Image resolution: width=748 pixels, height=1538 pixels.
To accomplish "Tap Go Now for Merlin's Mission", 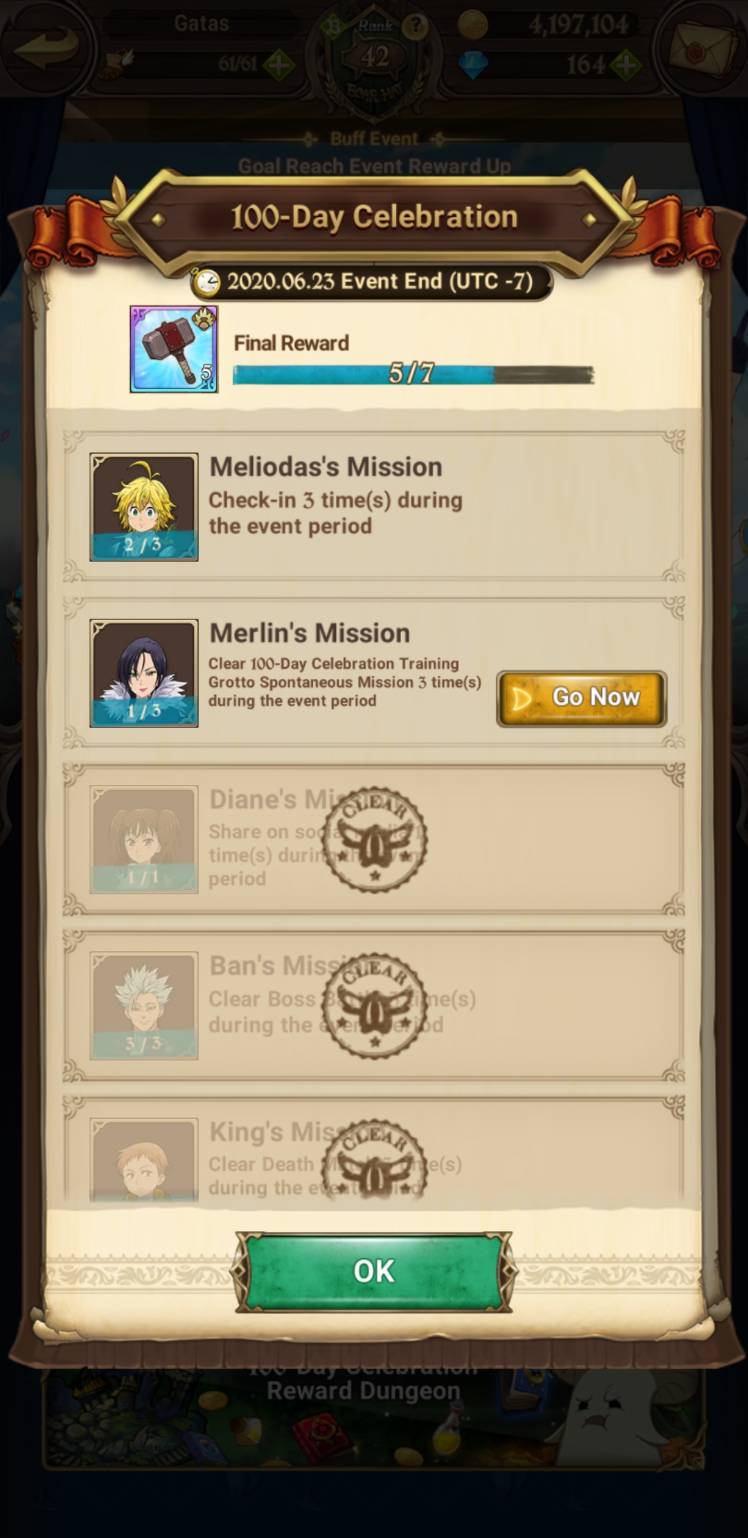I will [581, 697].
